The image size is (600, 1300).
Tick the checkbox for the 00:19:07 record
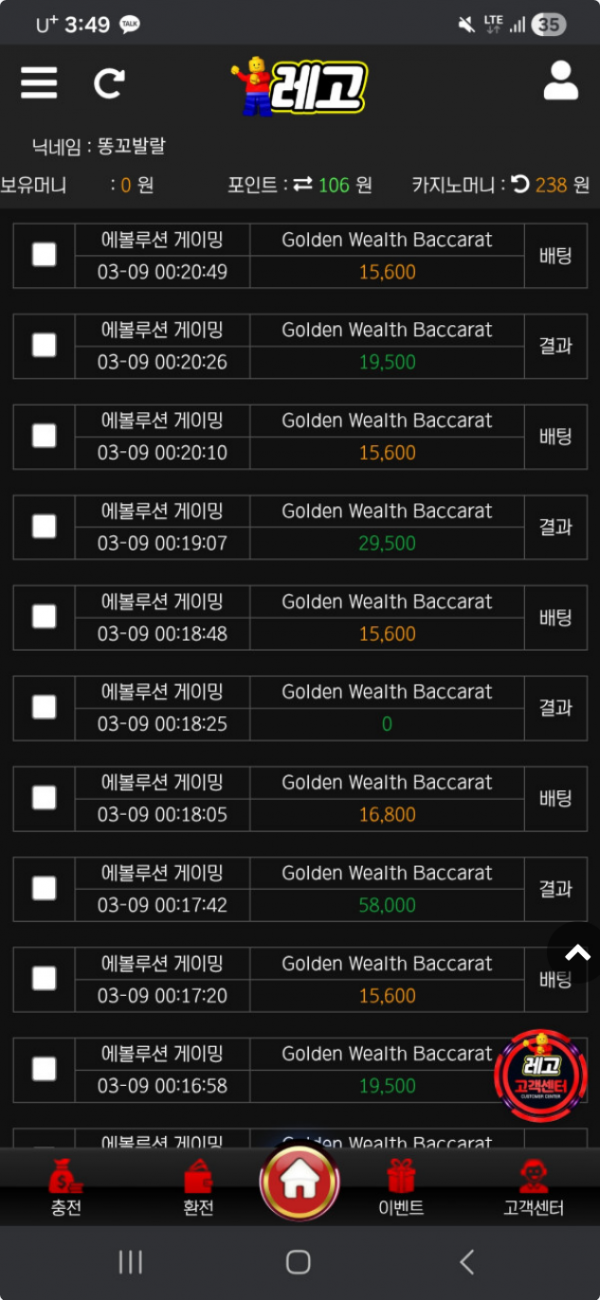(x=44, y=526)
